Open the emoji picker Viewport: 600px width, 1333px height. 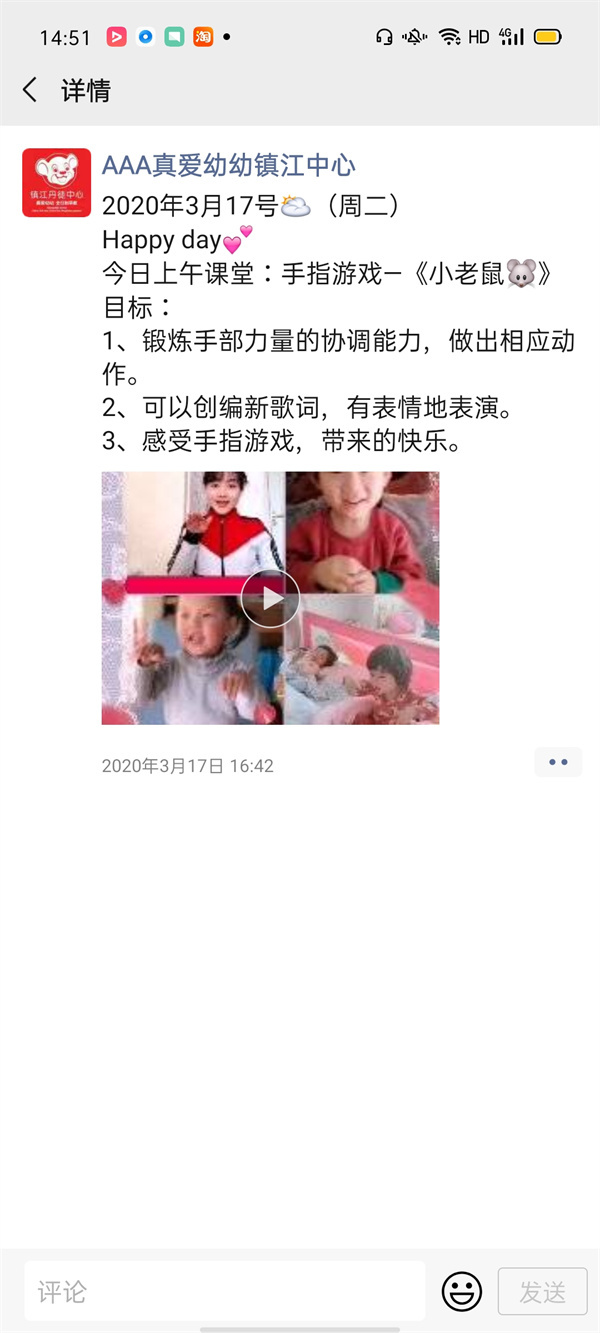point(462,1291)
